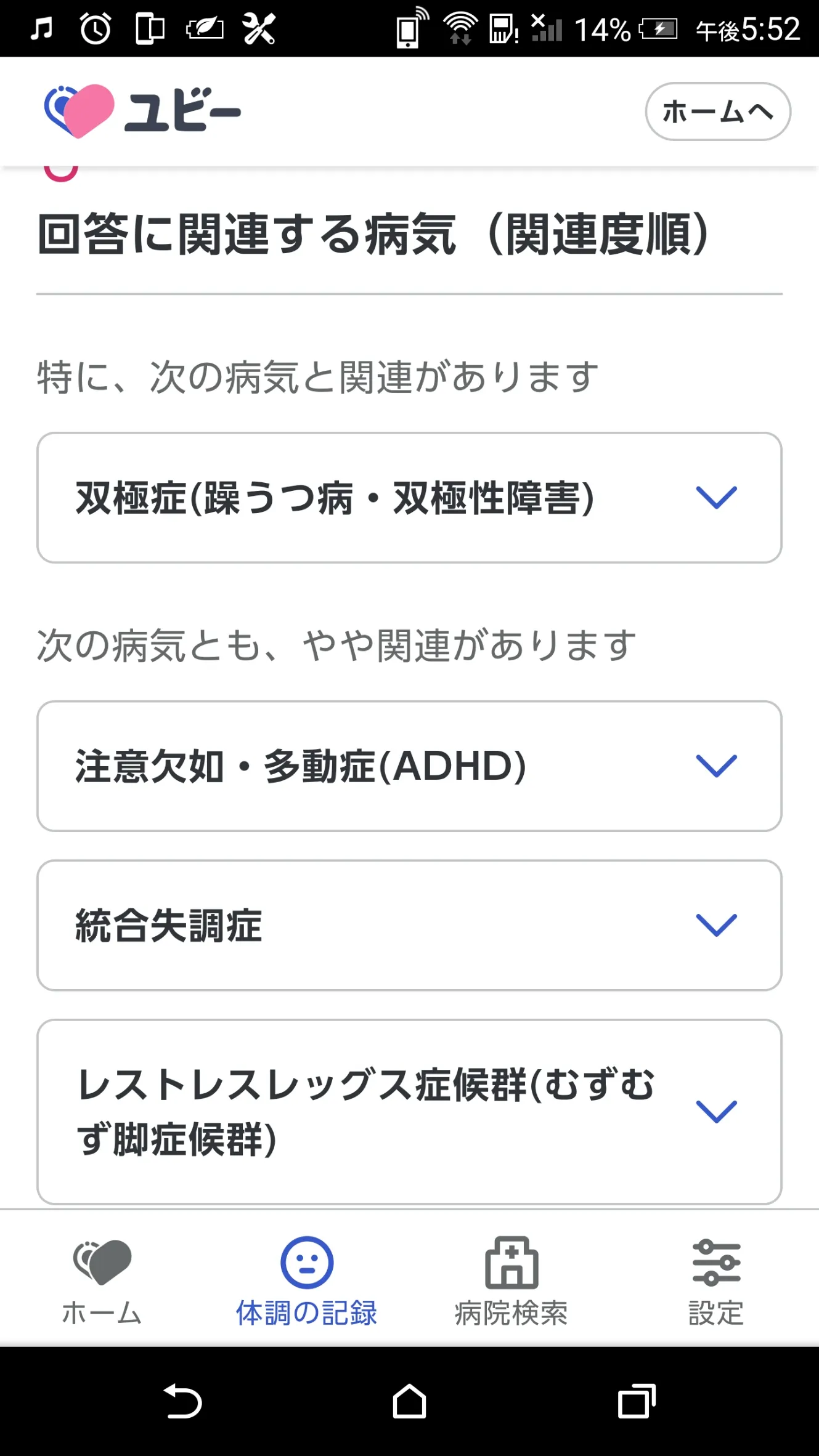Tap the ホームへ button

tap(717, 111)
